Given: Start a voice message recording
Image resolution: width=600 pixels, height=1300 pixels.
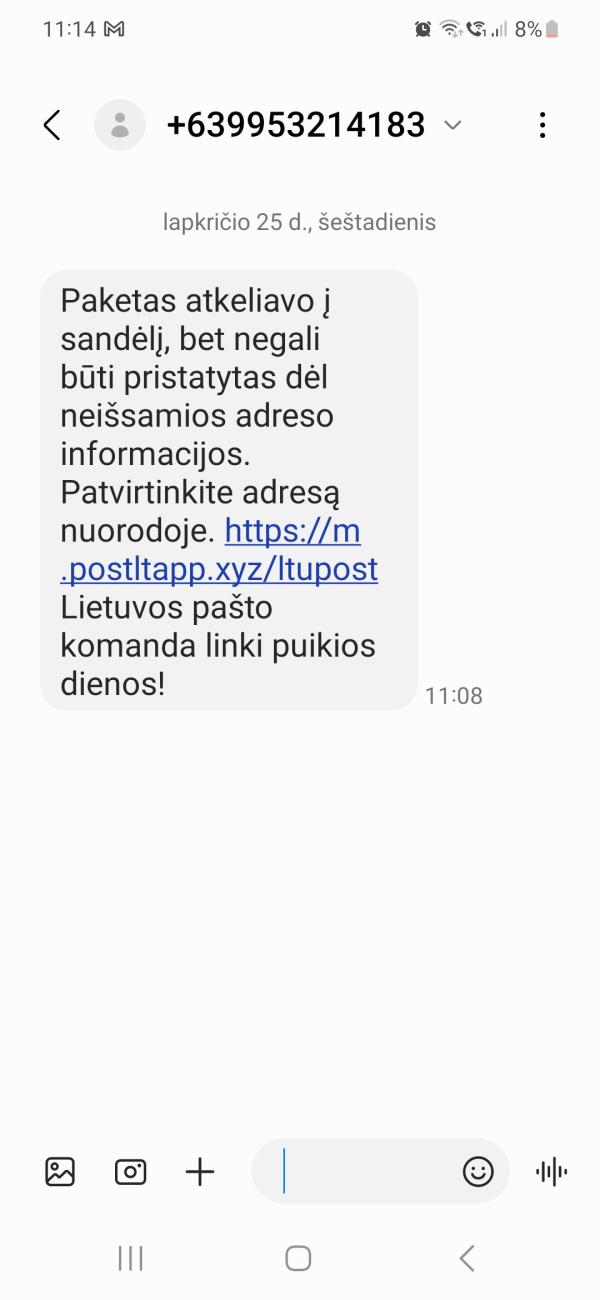Looking at the screenshot, I should [x=551, y=1171].
